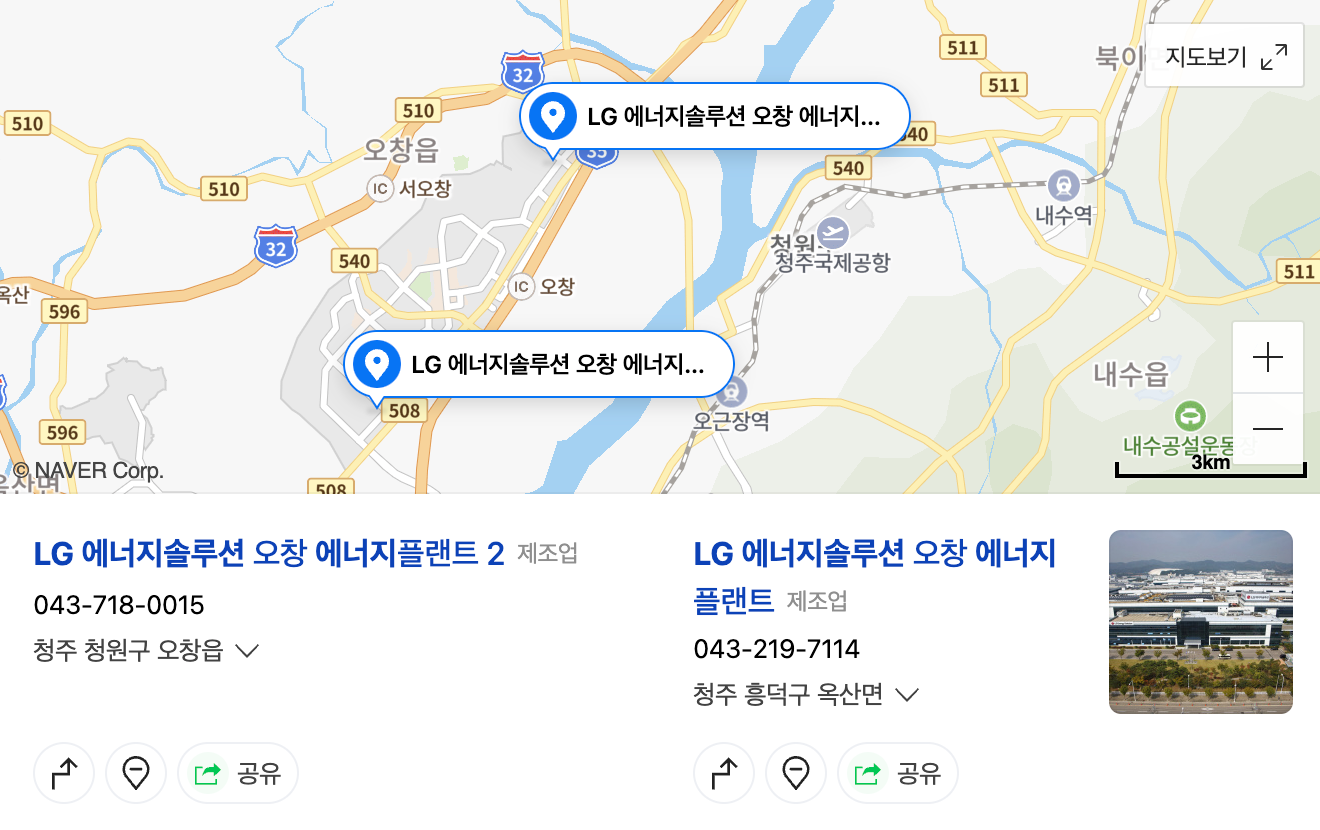Select the upper LG 에너지솔루션 map pin
This screenshot has width=1320, height=830.
714,117
